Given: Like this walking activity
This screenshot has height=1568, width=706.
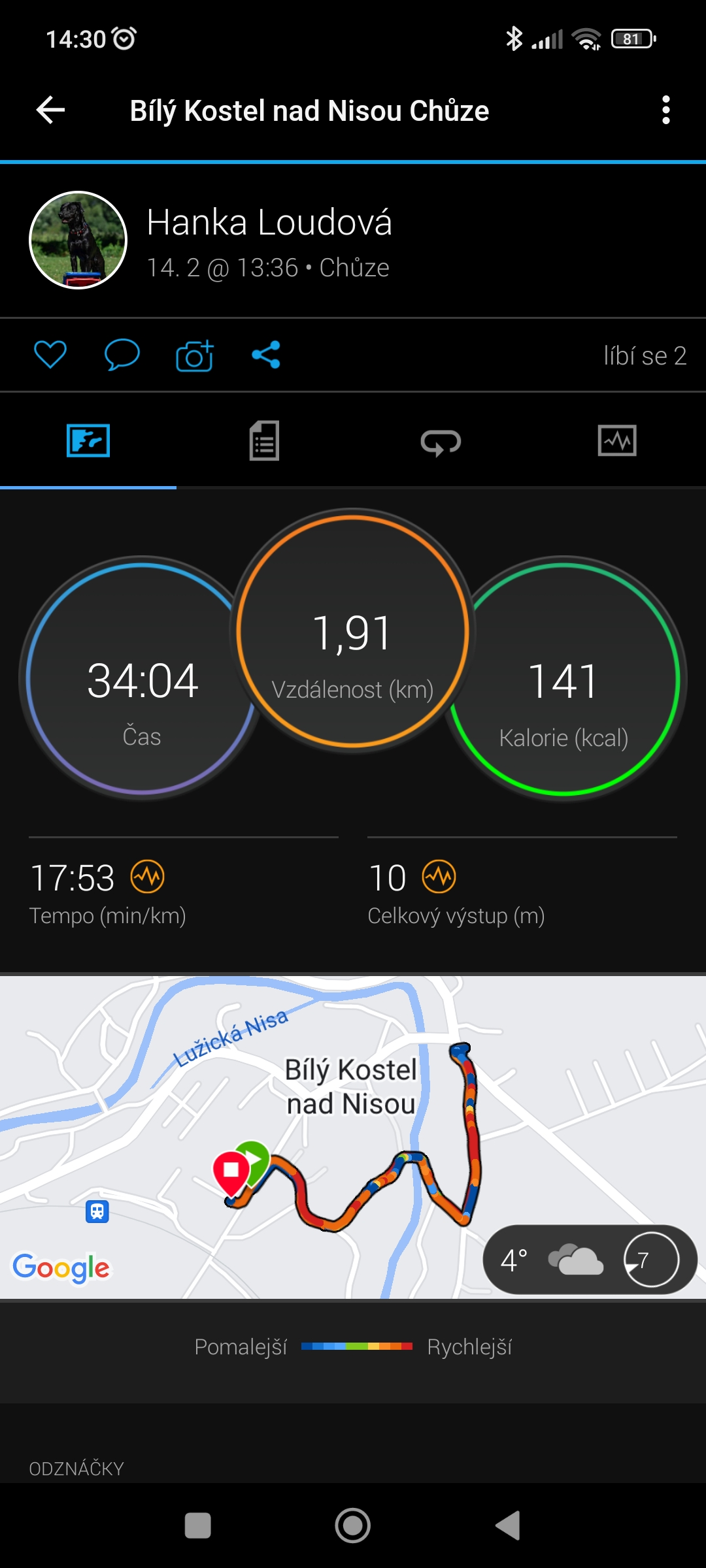Looking at the screenshot, I should tap(50, 355).
